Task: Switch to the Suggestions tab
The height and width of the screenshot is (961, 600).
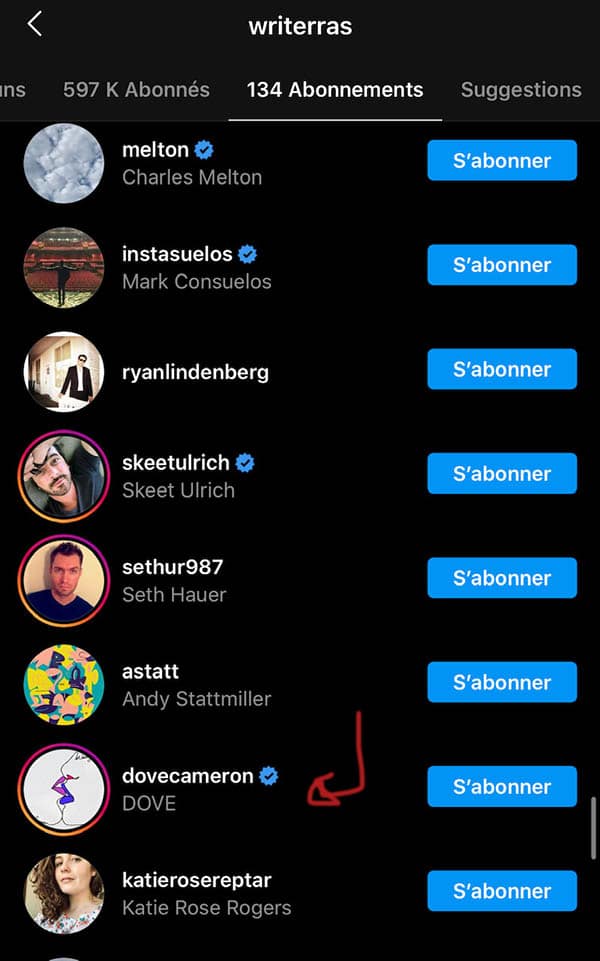Action: point(520,89)
